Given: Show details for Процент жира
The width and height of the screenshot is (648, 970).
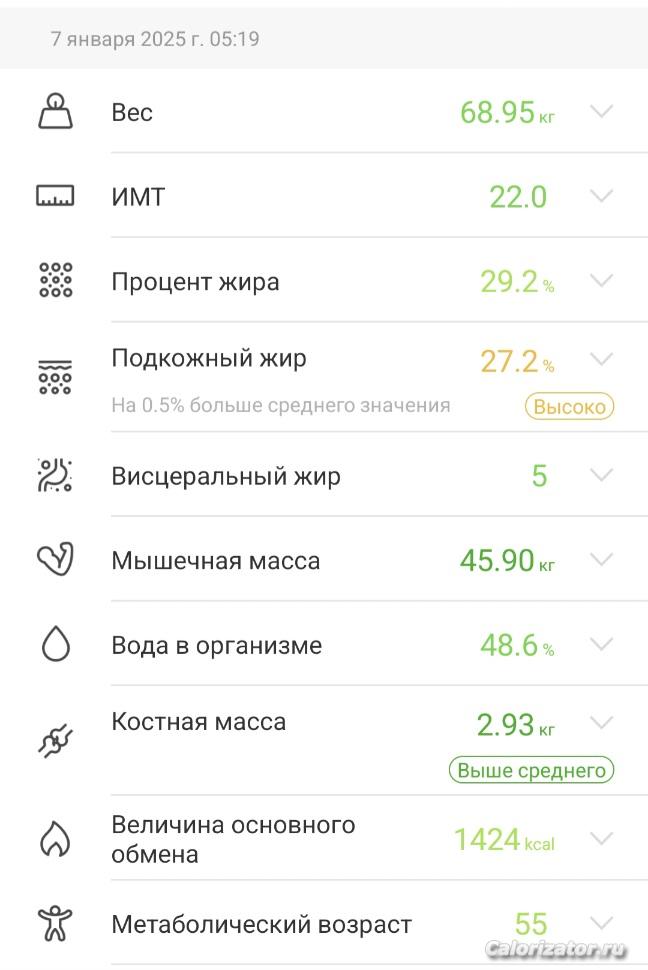Looking at the screenshot, I should coord(601,280).
